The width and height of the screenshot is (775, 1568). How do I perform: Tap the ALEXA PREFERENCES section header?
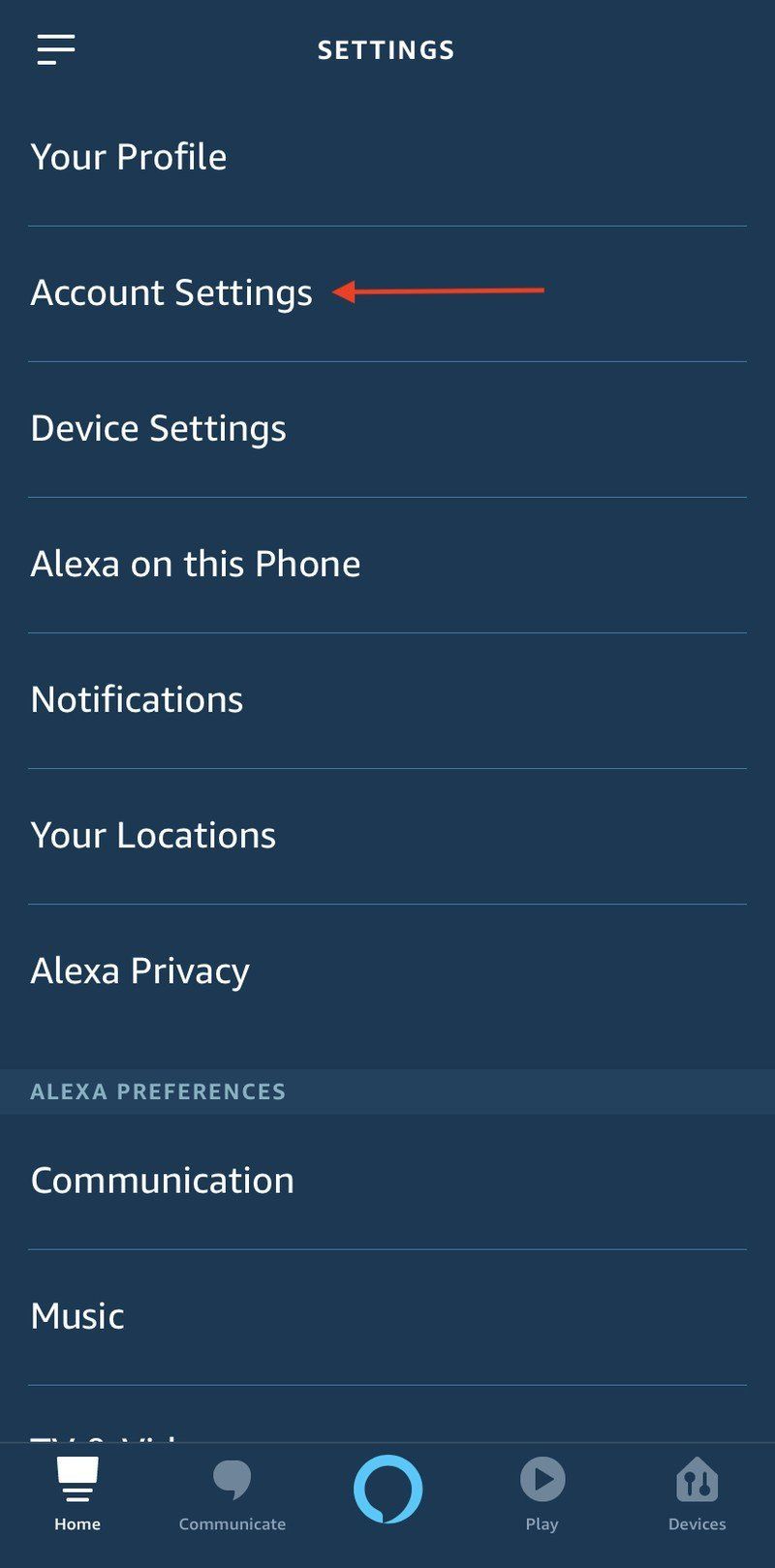[x=158, y=1091]
